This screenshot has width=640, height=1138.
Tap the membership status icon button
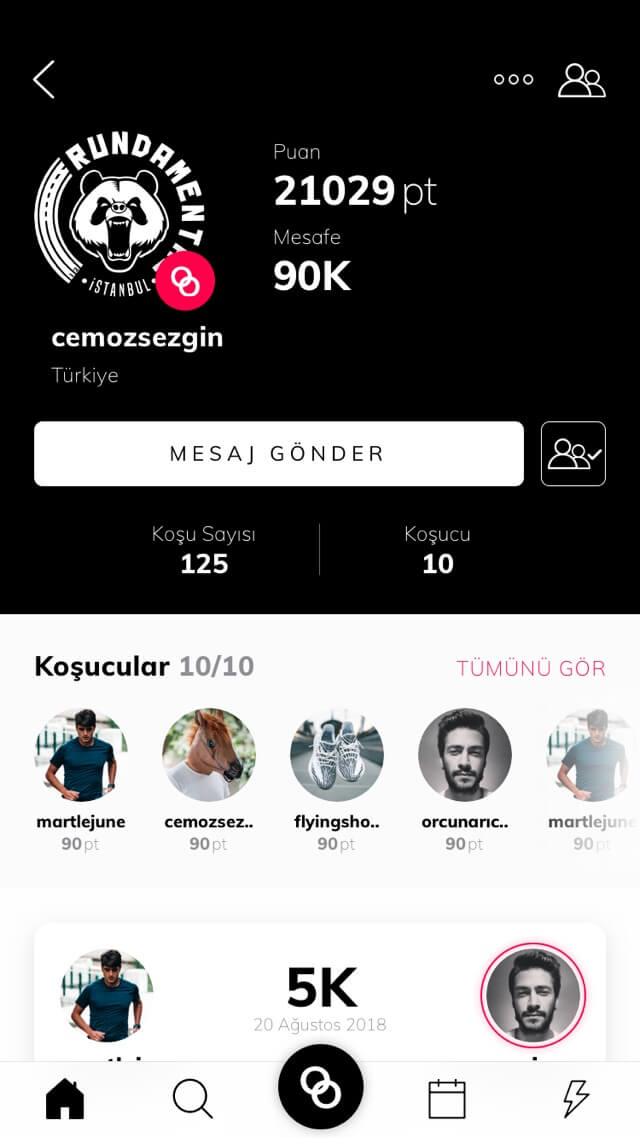pos(573,454)
